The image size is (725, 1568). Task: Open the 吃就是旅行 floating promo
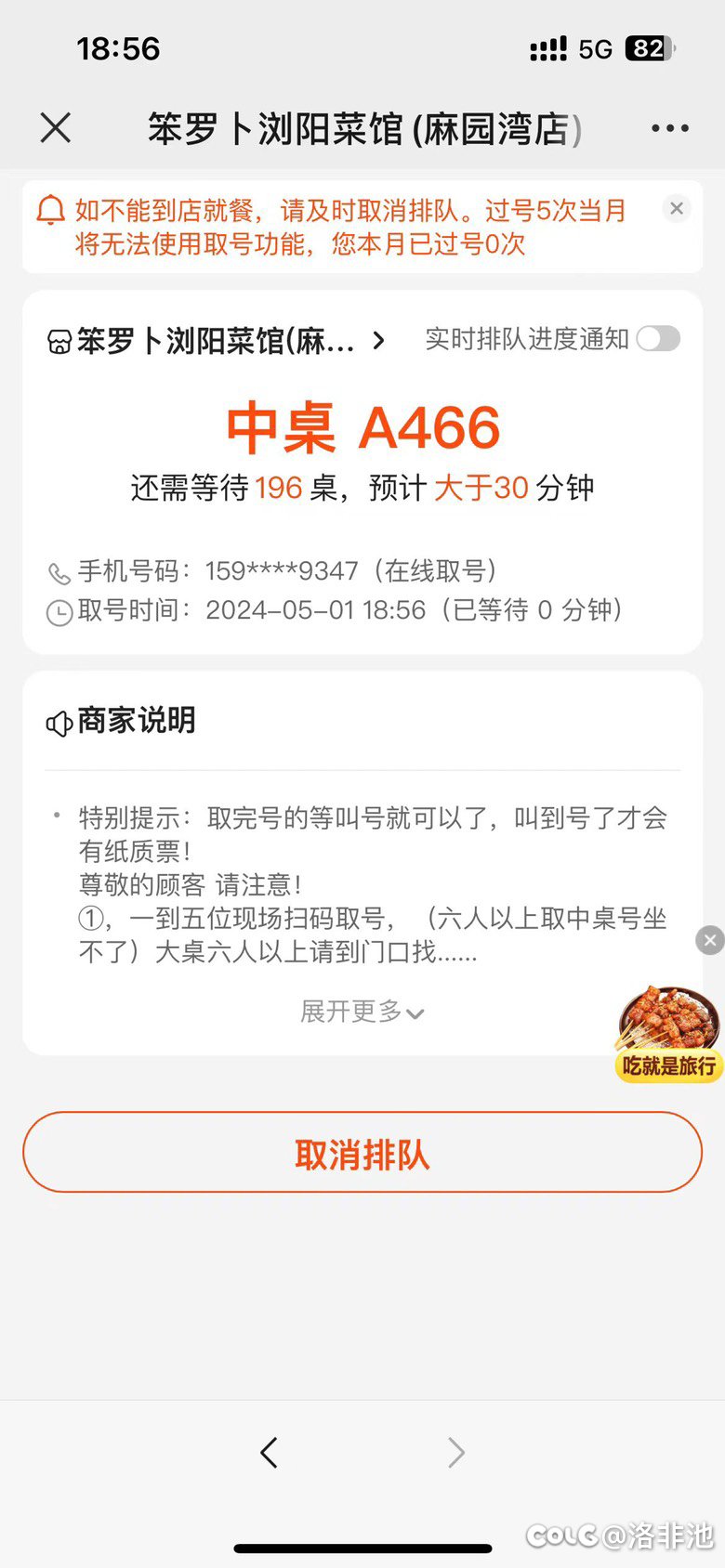pyautogui.click(x=668, y=1034)
